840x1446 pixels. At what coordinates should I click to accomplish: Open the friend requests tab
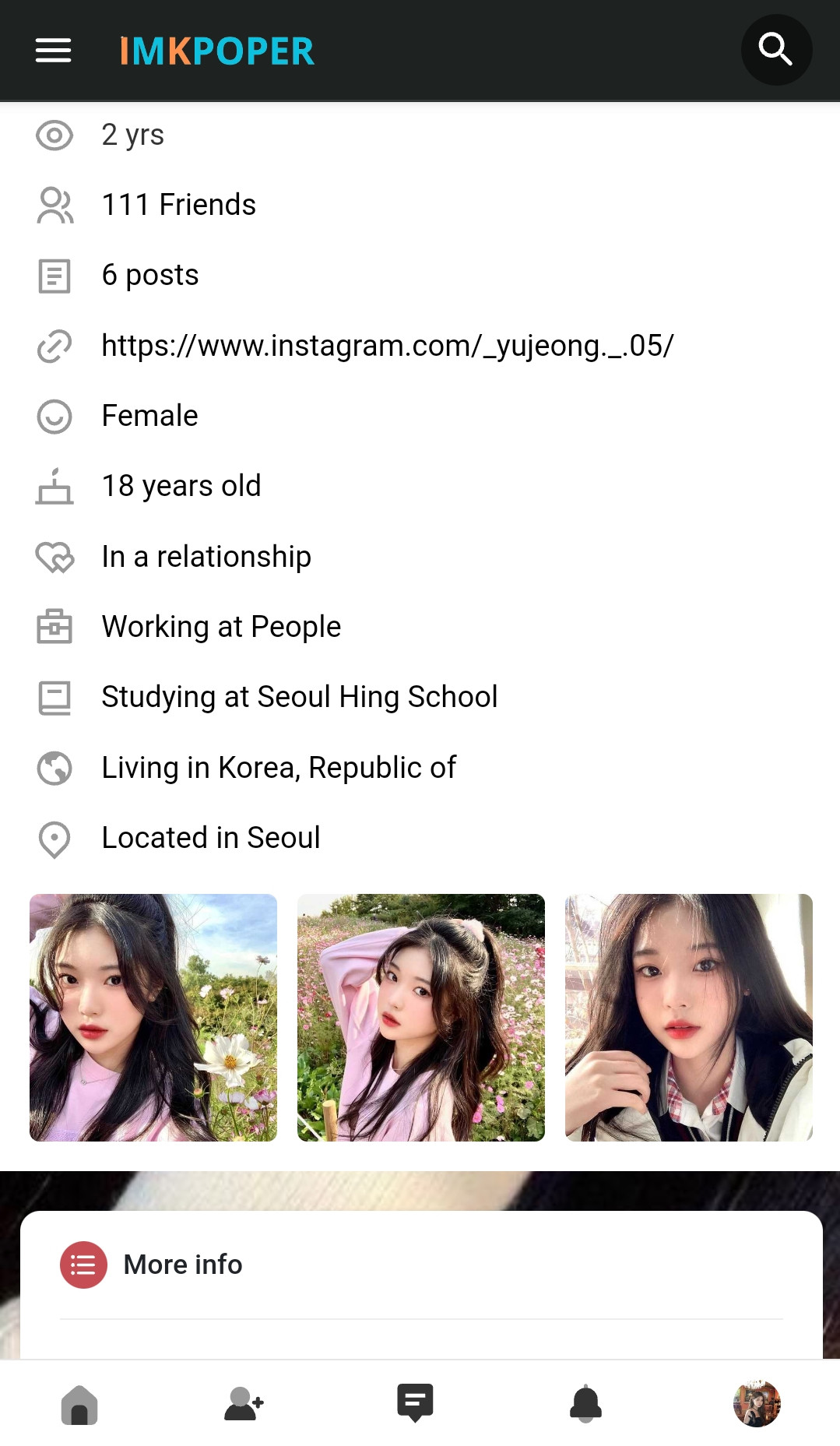click(x=244, y=1404)
